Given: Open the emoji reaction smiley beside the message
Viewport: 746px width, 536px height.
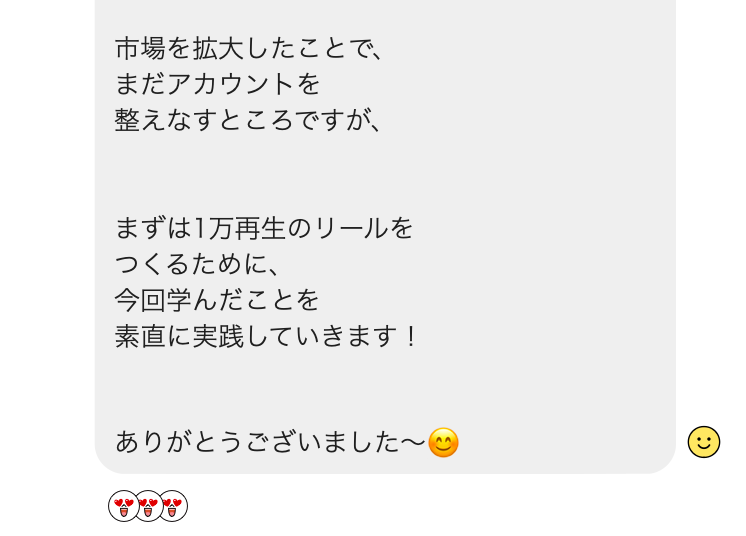Looking at the screenshot, I should 703,442.
